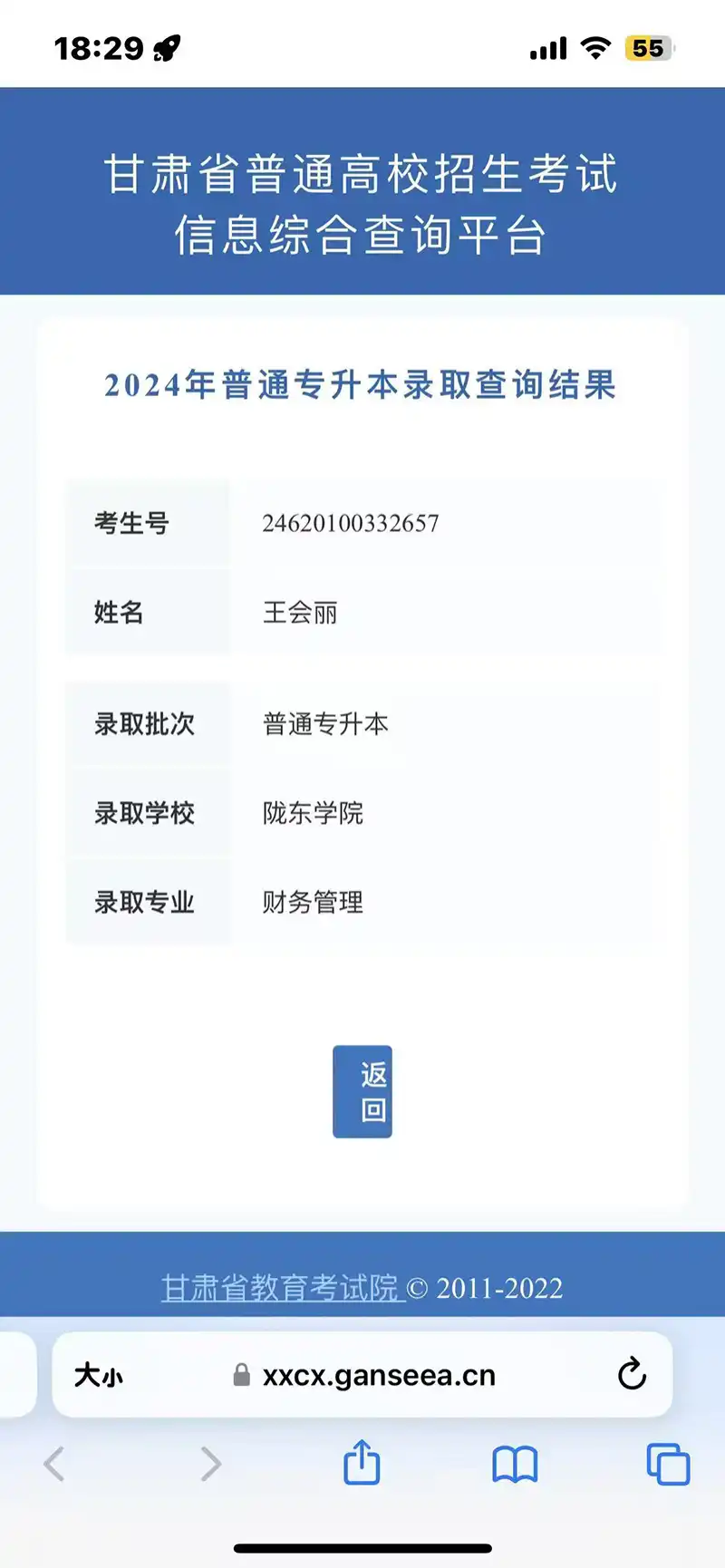Show all open Safari tabs
Viewport: 725px width, 1568px height.
(668, 1464)
